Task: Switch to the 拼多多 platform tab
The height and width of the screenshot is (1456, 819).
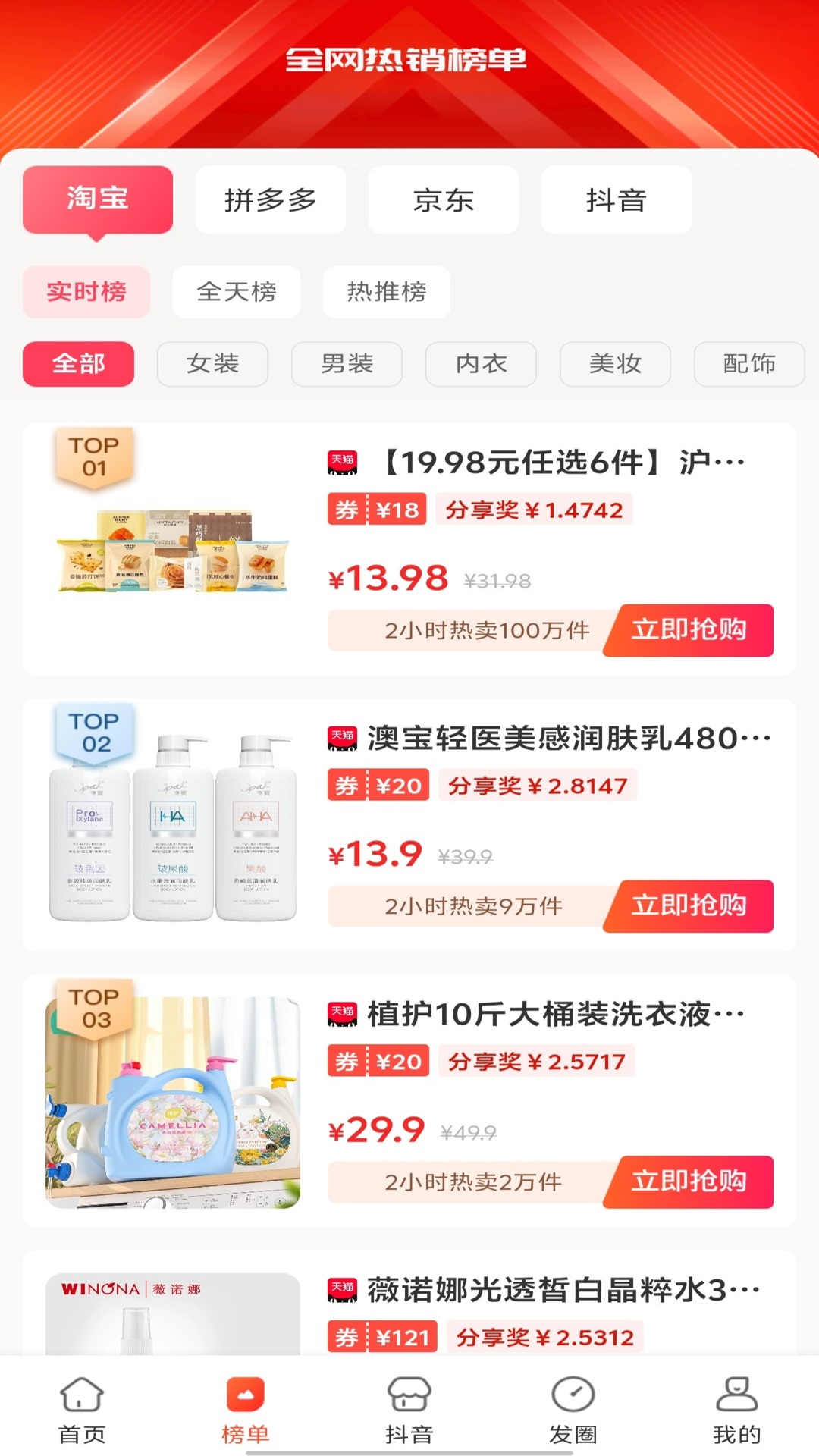Action: pyautogui.click(x=271, y=199)
